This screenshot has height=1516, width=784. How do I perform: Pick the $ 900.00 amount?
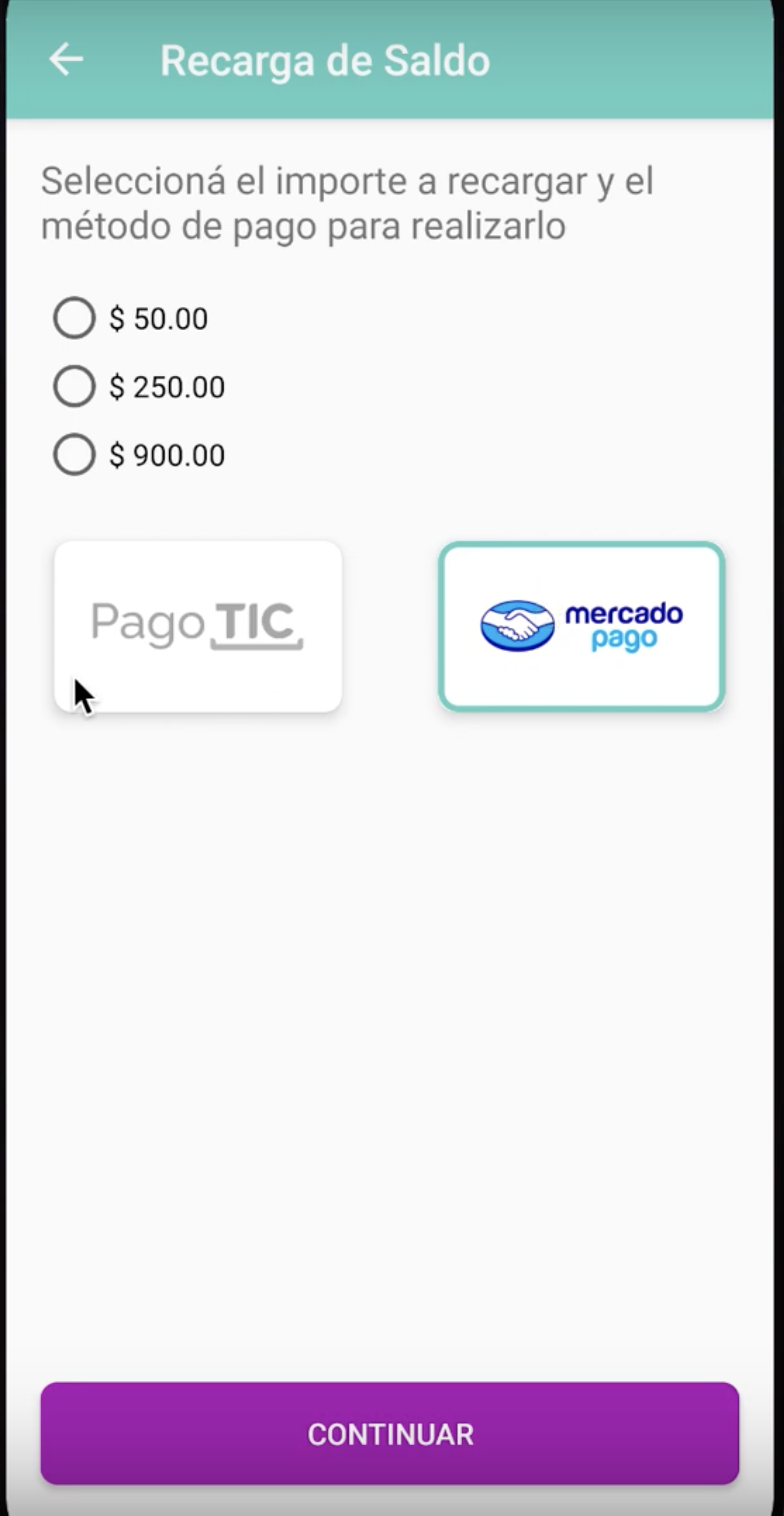[x=74, y=455]
